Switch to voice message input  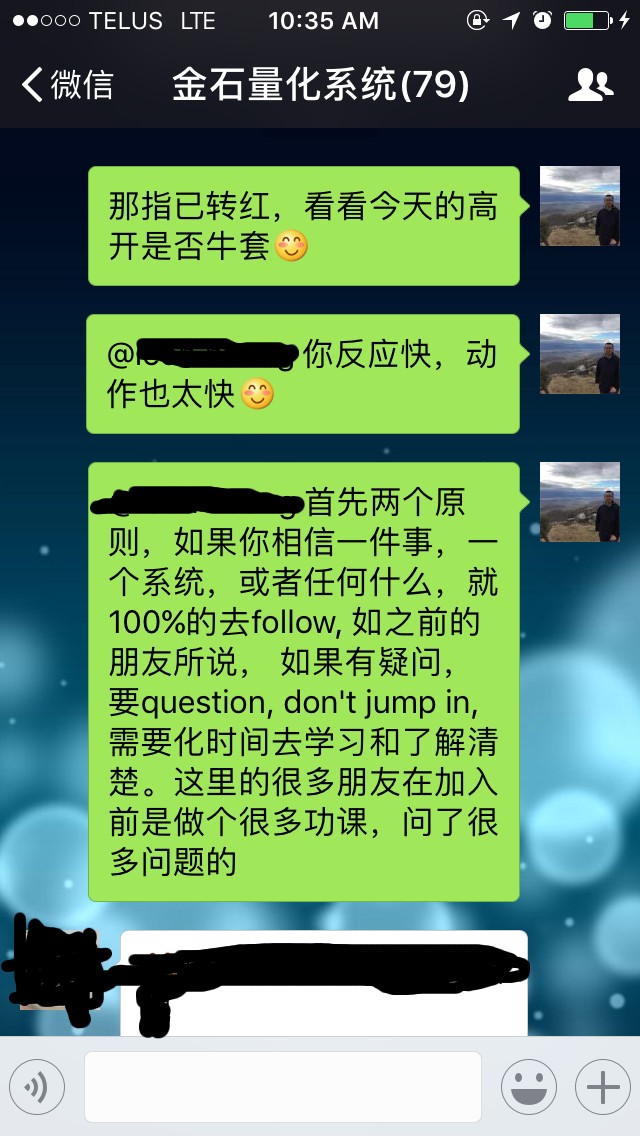(36, 1087)
